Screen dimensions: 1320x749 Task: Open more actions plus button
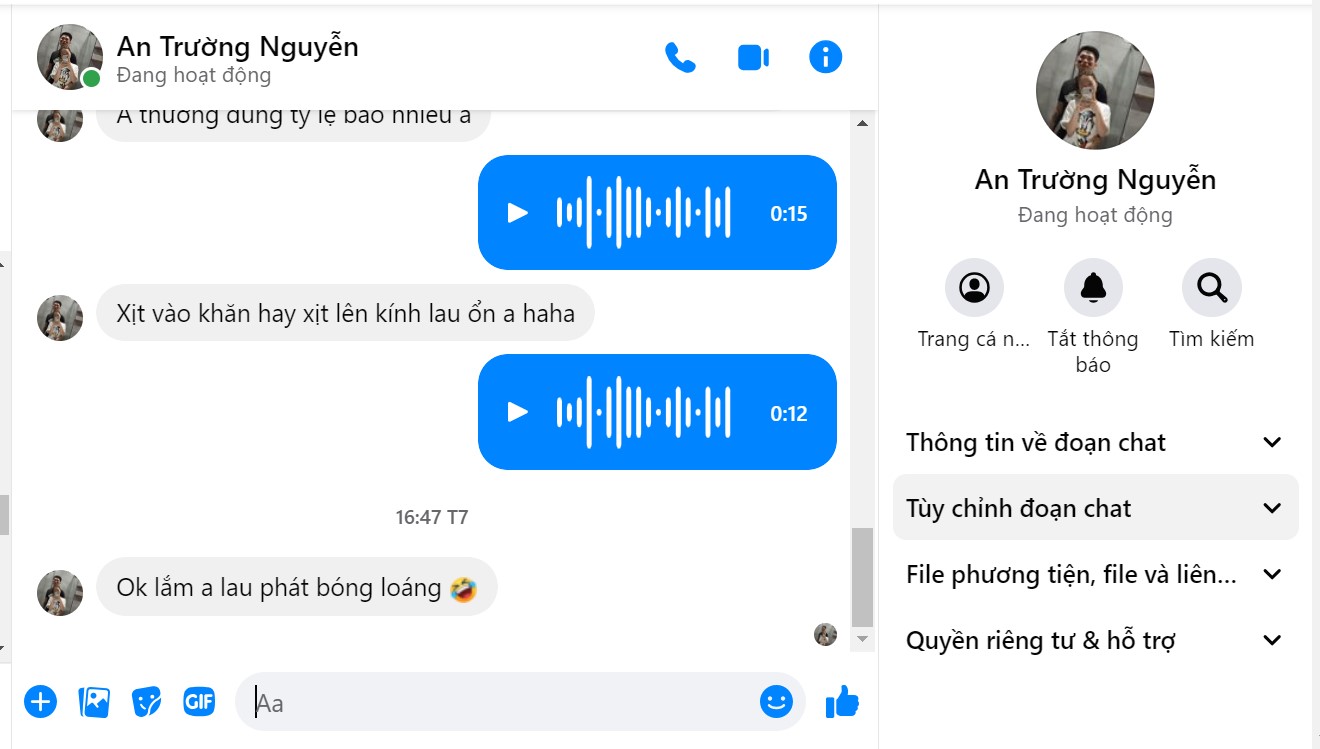point(41,702)
